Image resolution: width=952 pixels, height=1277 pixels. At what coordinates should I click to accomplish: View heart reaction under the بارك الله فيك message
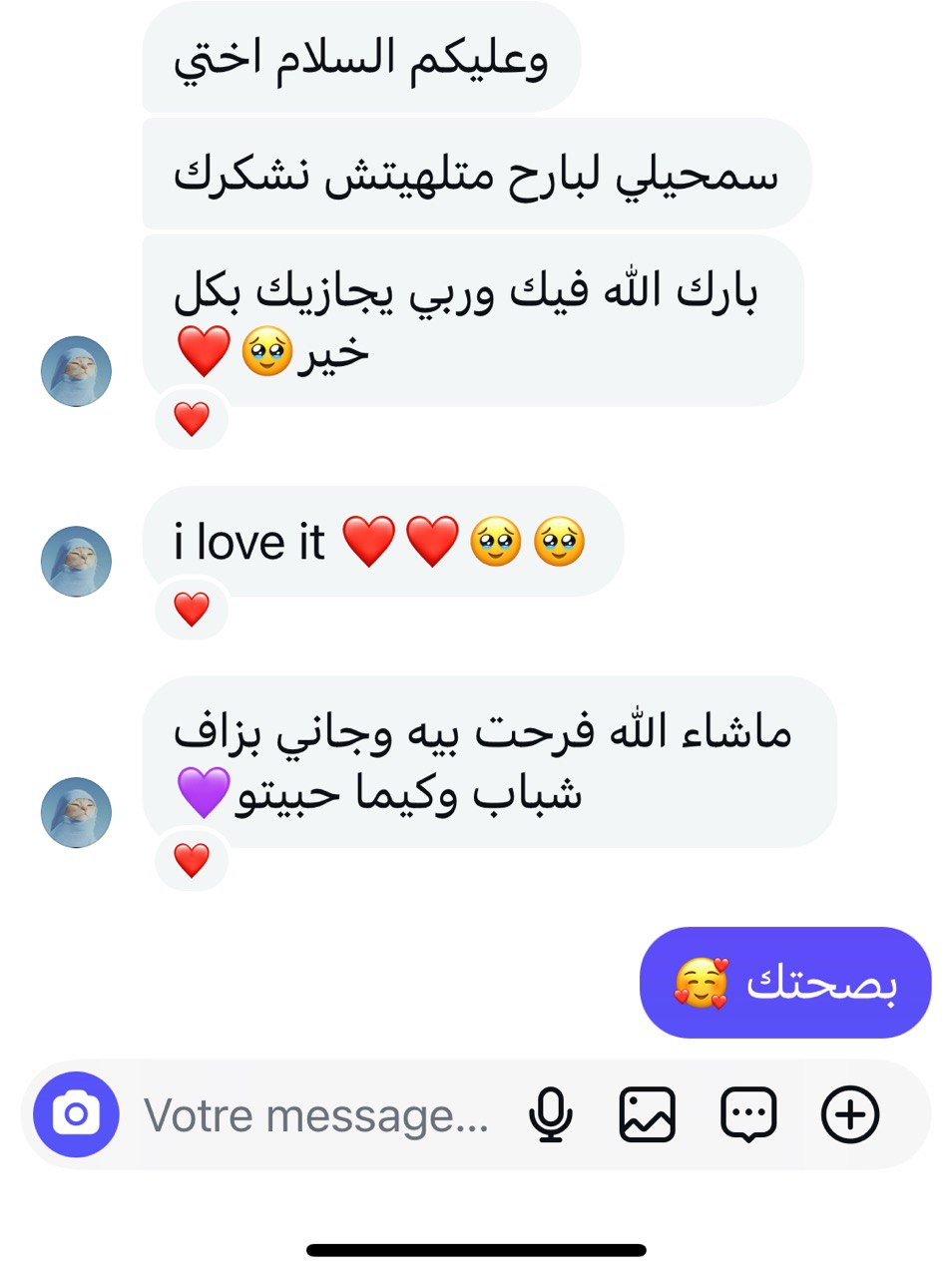coord(192,419)
